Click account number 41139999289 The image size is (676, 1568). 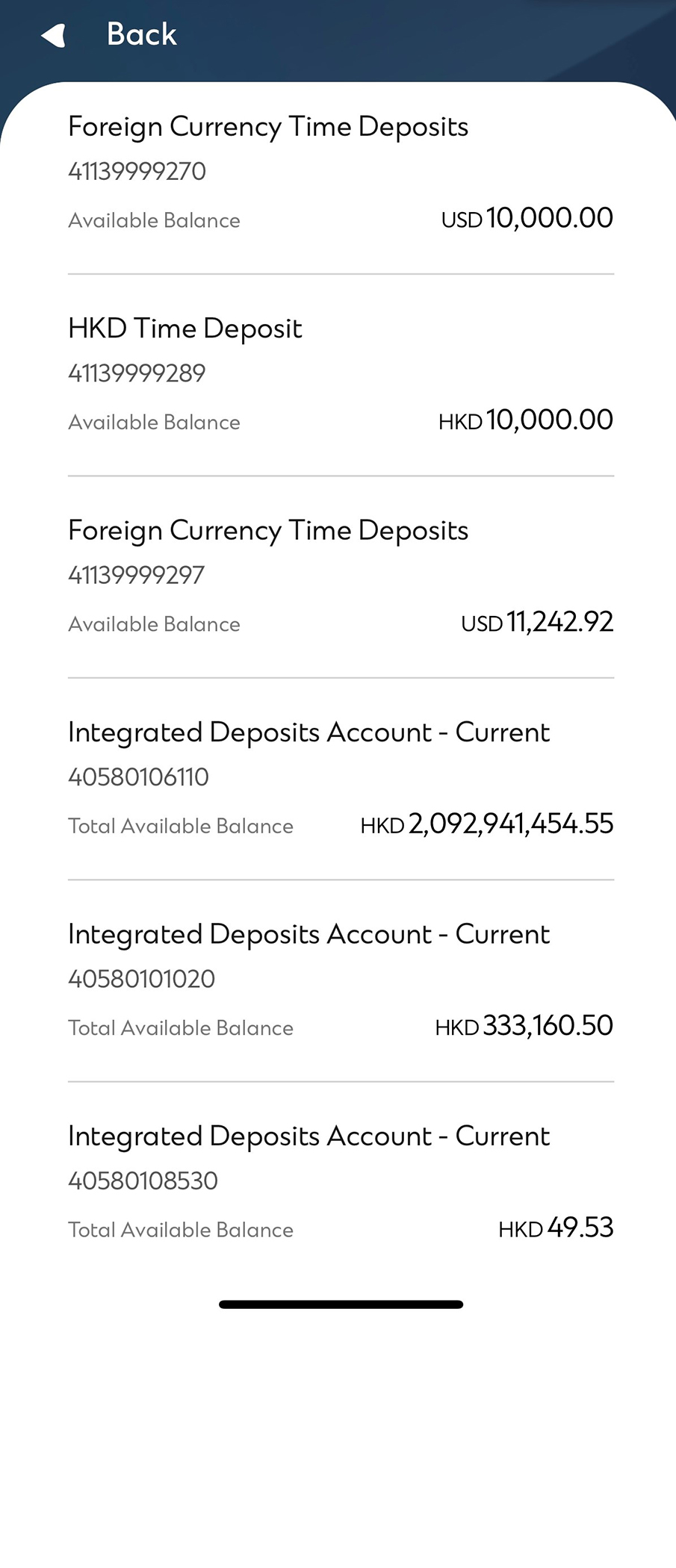(x=137, y=373)
